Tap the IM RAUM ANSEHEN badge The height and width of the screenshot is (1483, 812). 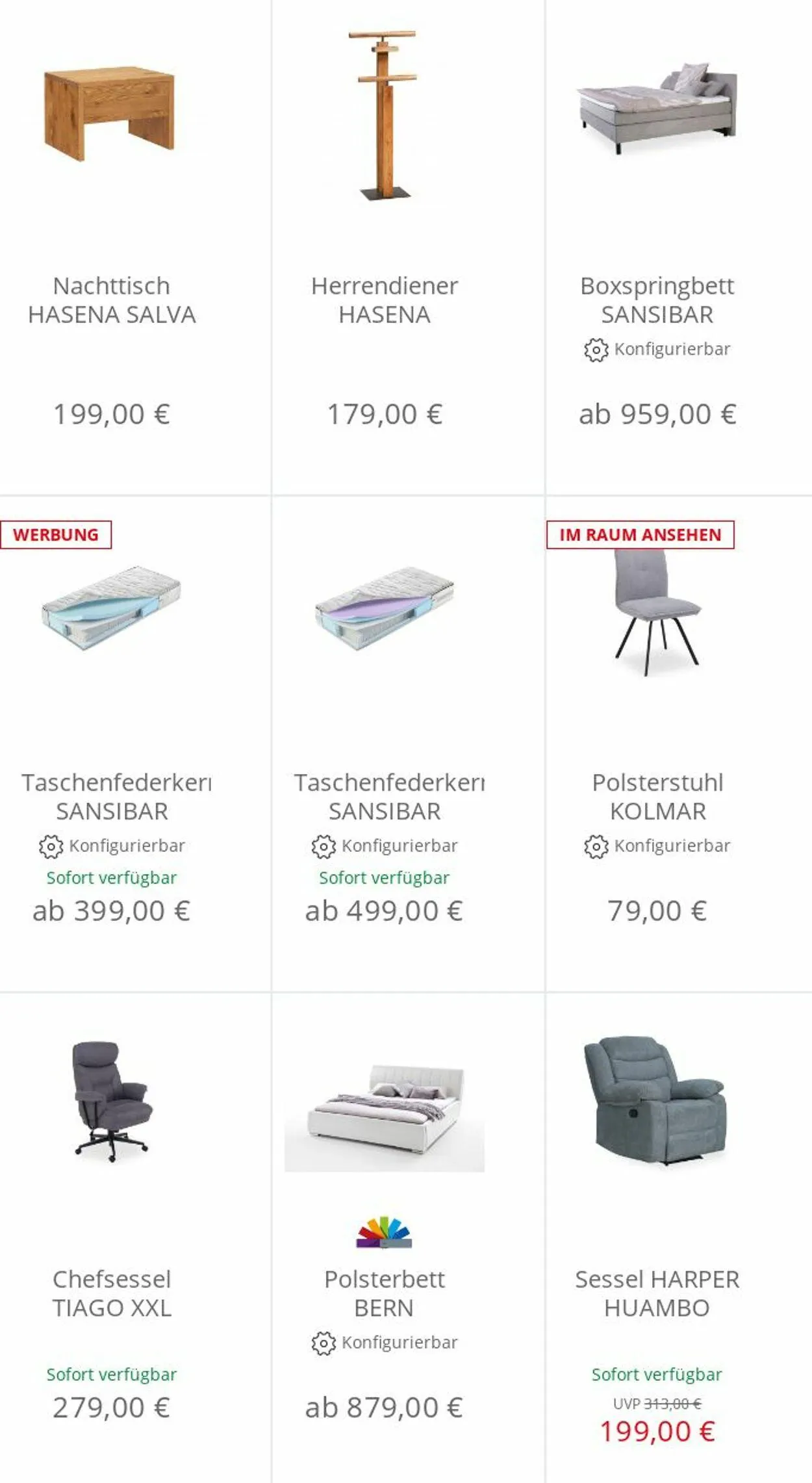click(x=641, y=535)
